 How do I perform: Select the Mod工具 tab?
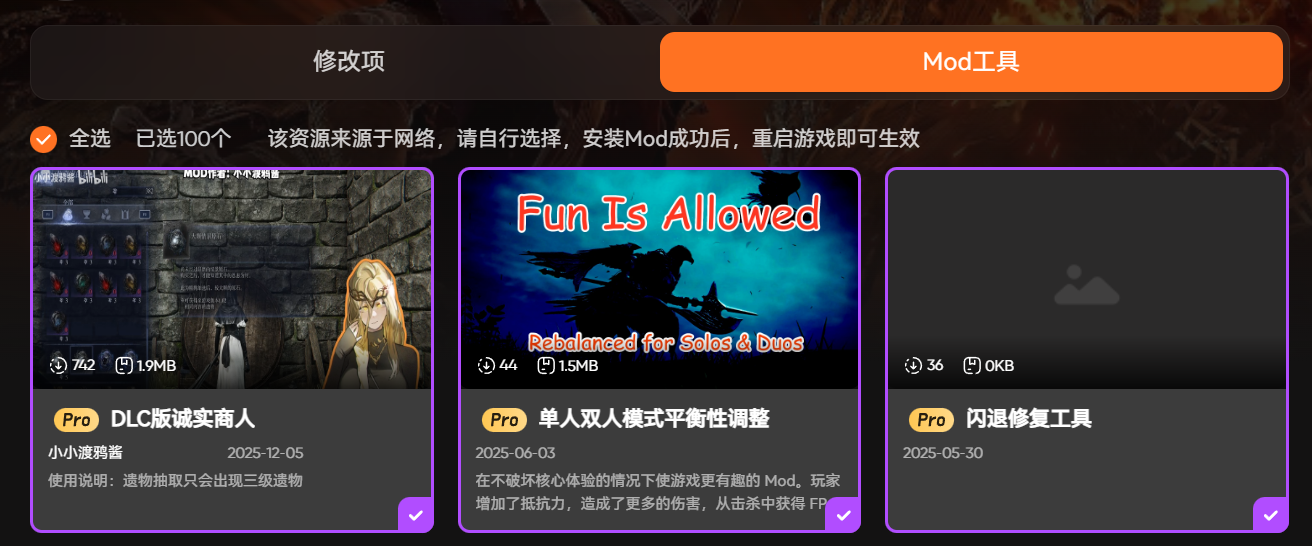tap(970, 62)
